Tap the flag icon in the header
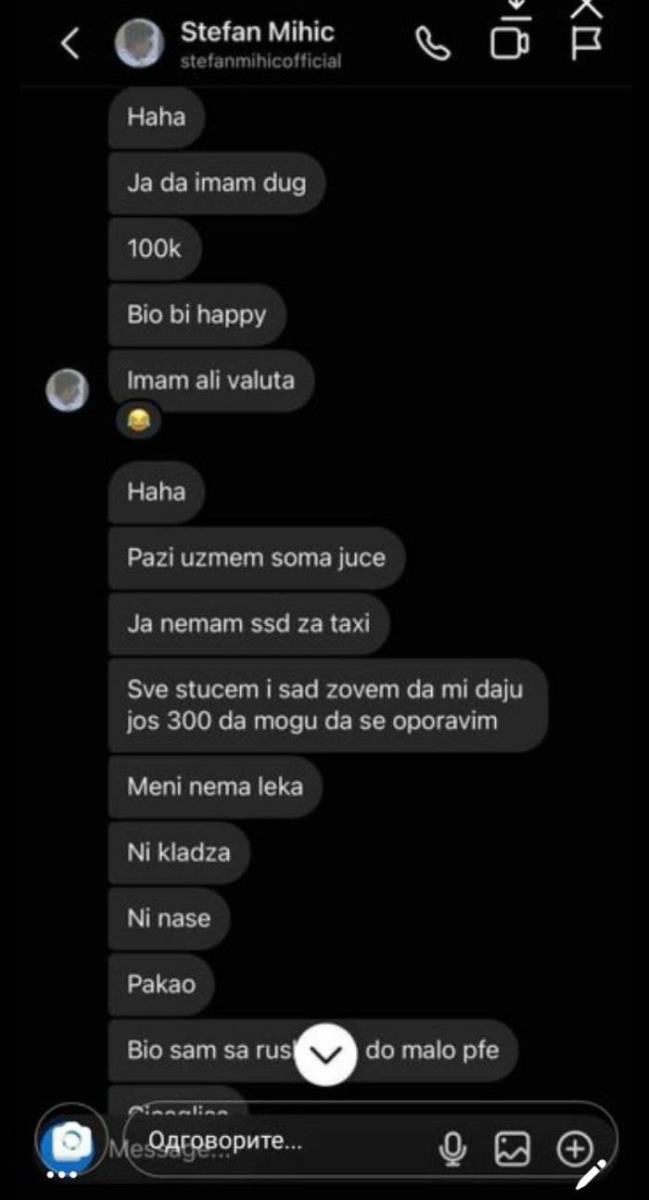This screenshot has height=1200, width=649. click(x=586, y=42)
